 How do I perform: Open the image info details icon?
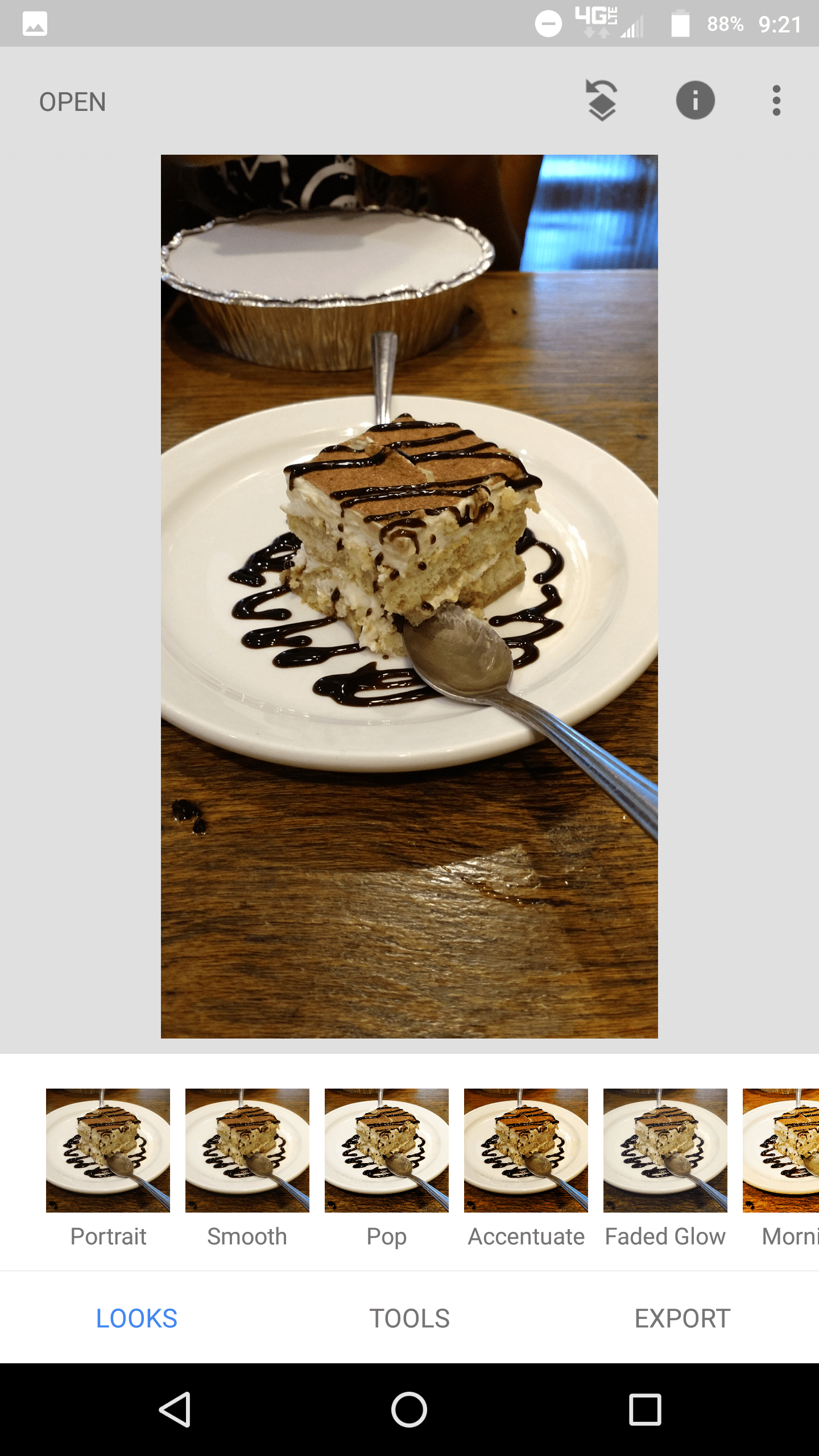695,101
